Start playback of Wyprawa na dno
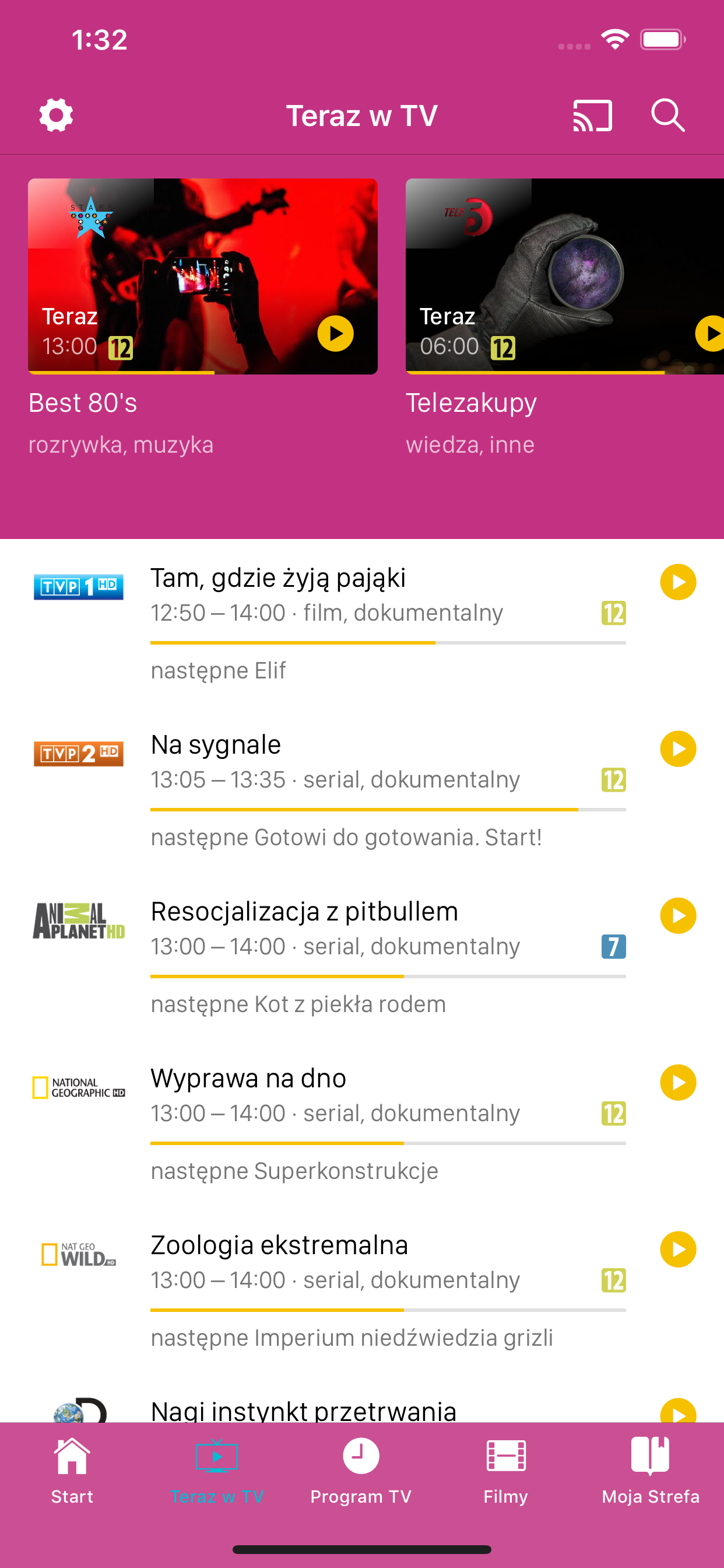 click(677, 1082)
